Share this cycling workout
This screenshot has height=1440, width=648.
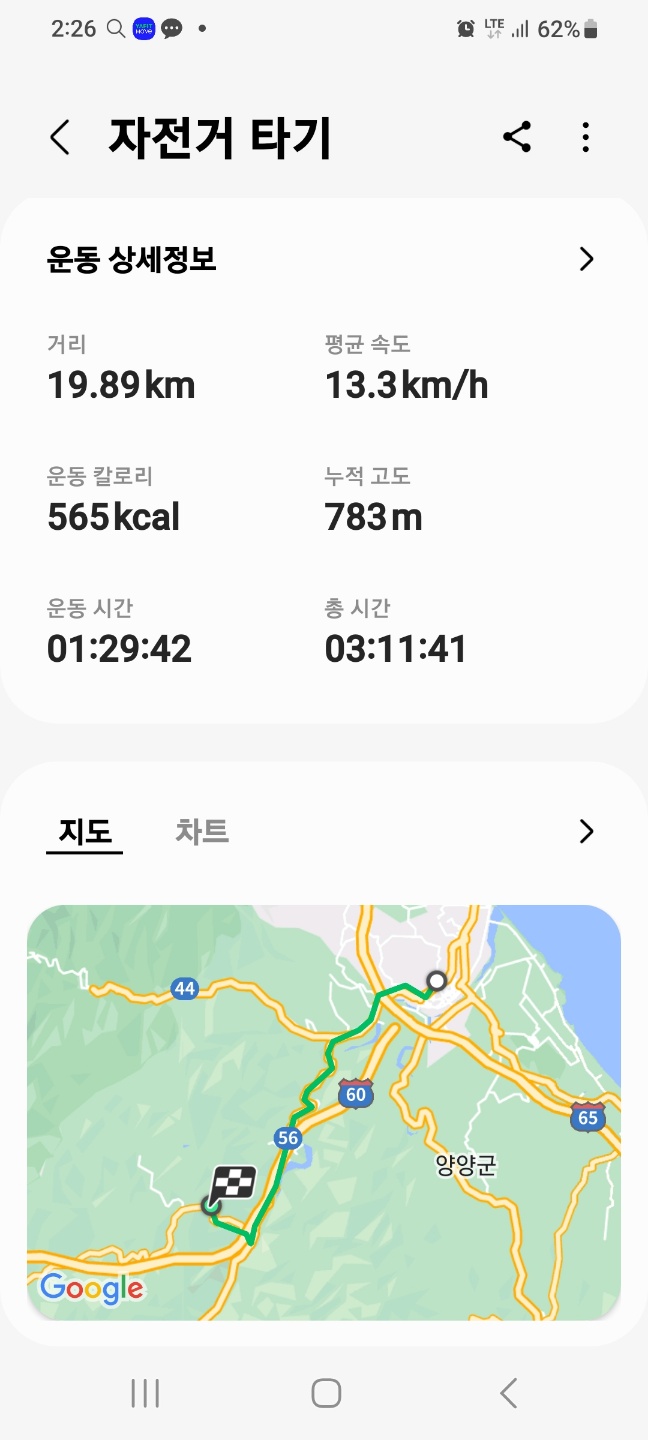click(x=517, y=138)
